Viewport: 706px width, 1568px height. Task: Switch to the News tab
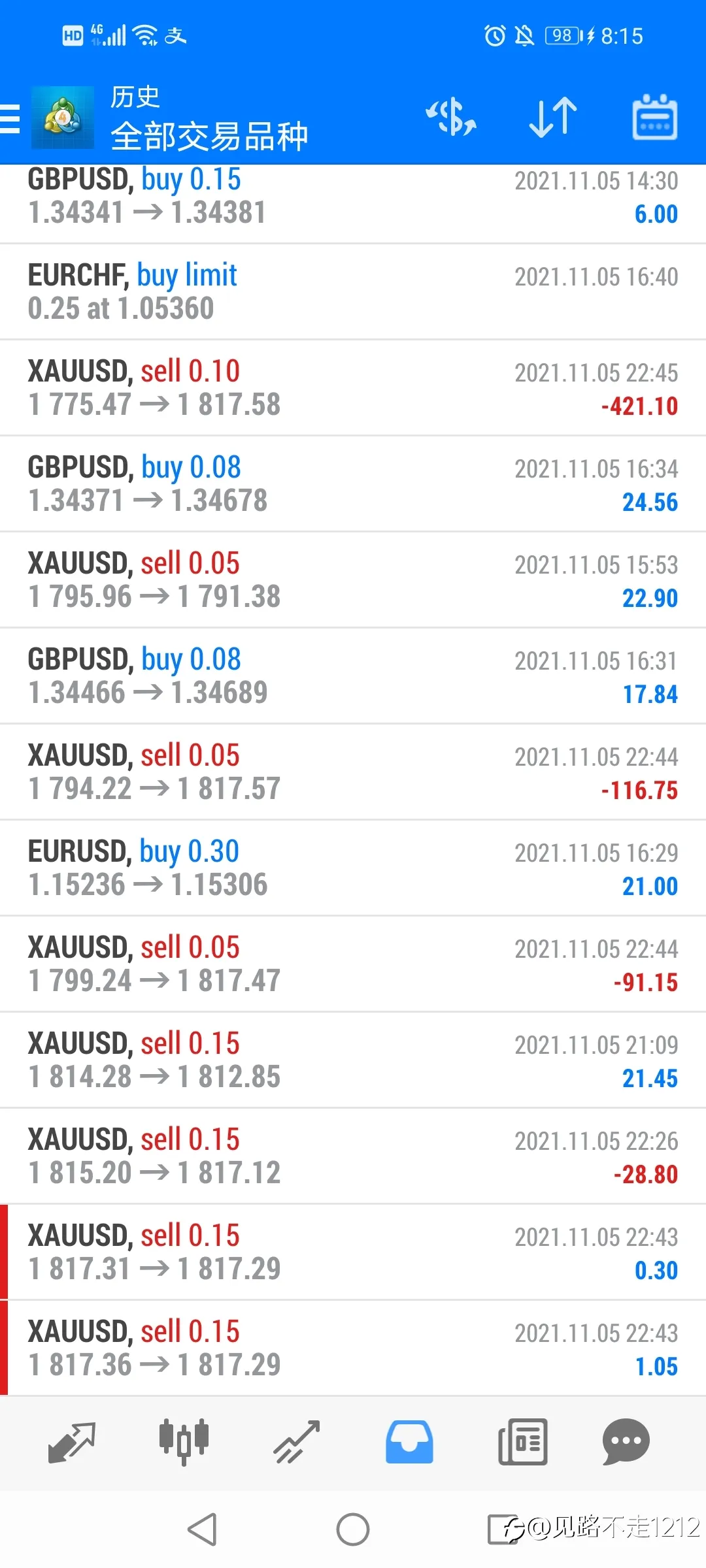coord(522,1442)
